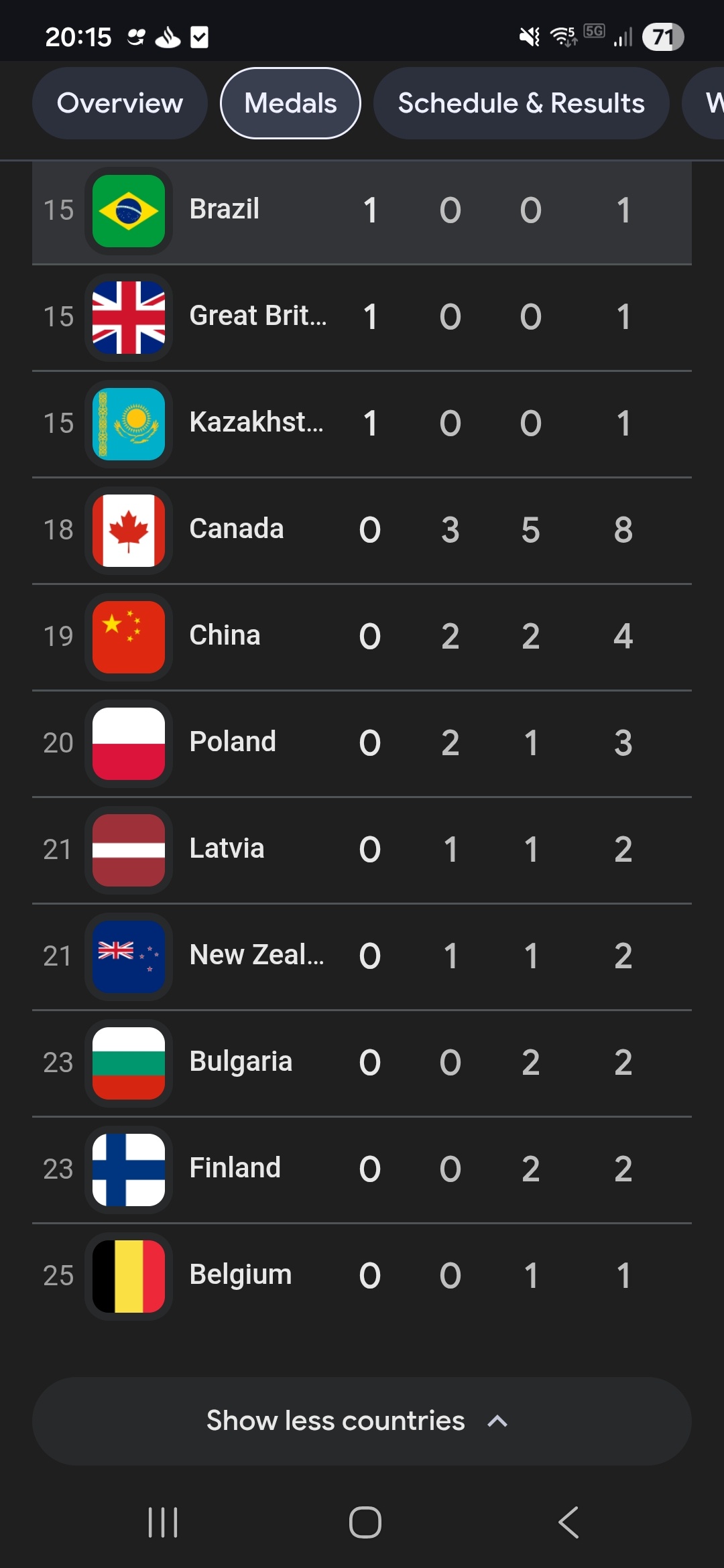Open recent apps from navigation bar
Image resolution: width=724 pixels, height=1568 pixels.
[163, 1522]
